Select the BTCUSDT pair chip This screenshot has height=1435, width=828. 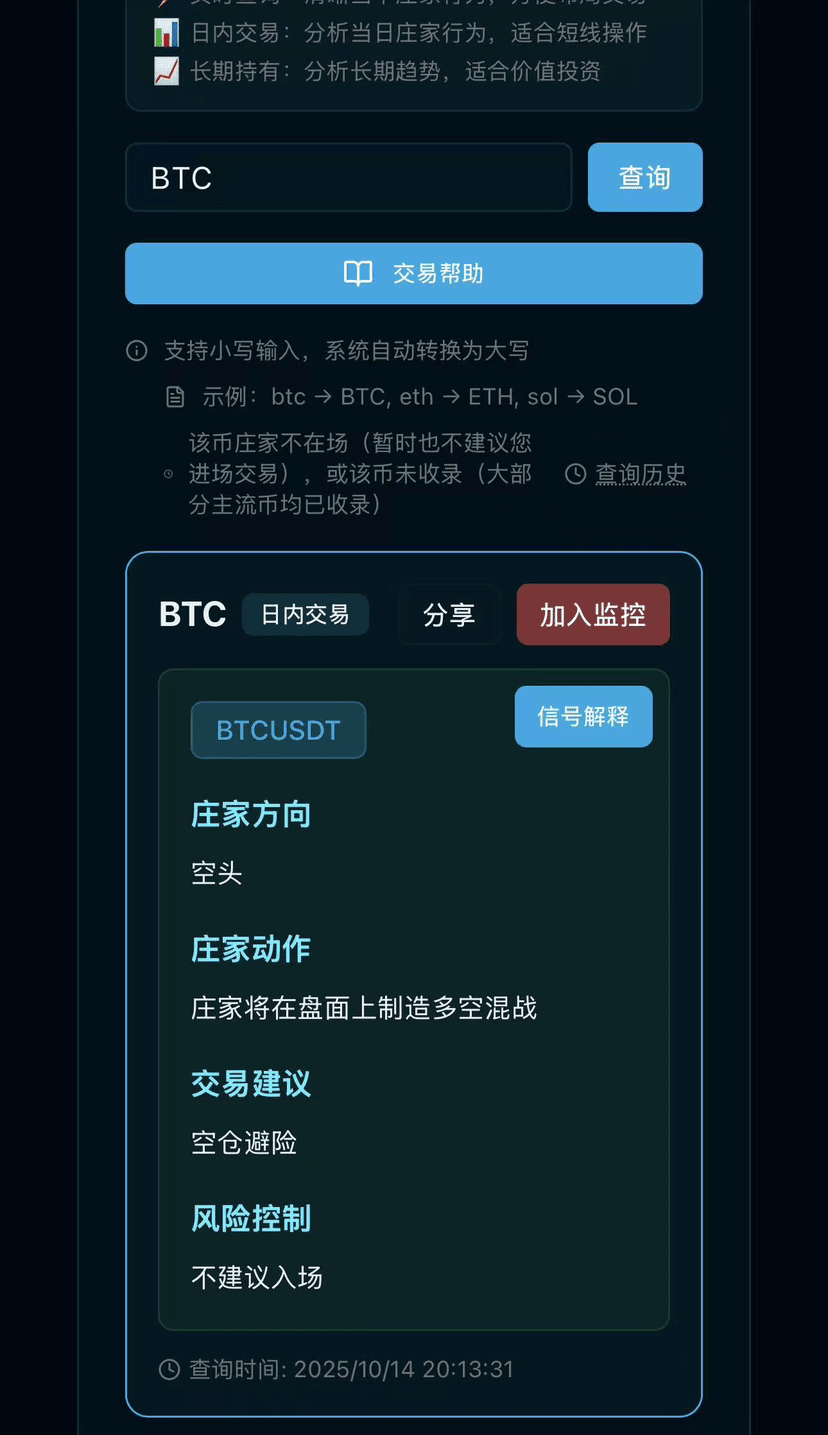coord(278,730)
